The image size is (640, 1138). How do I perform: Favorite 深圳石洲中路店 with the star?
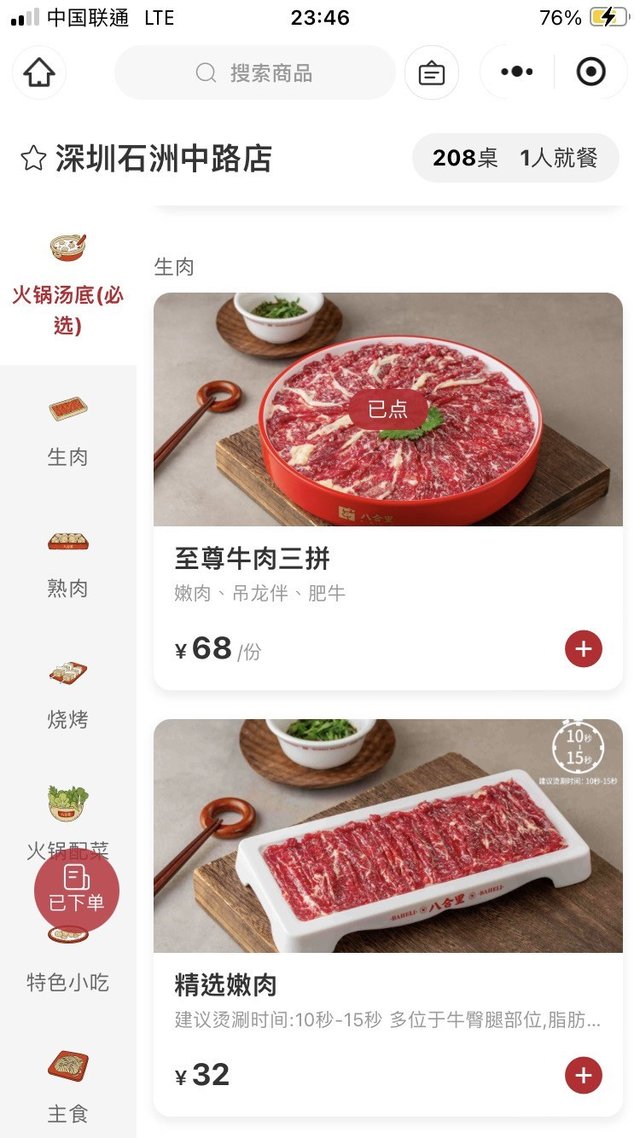[33, 158]
